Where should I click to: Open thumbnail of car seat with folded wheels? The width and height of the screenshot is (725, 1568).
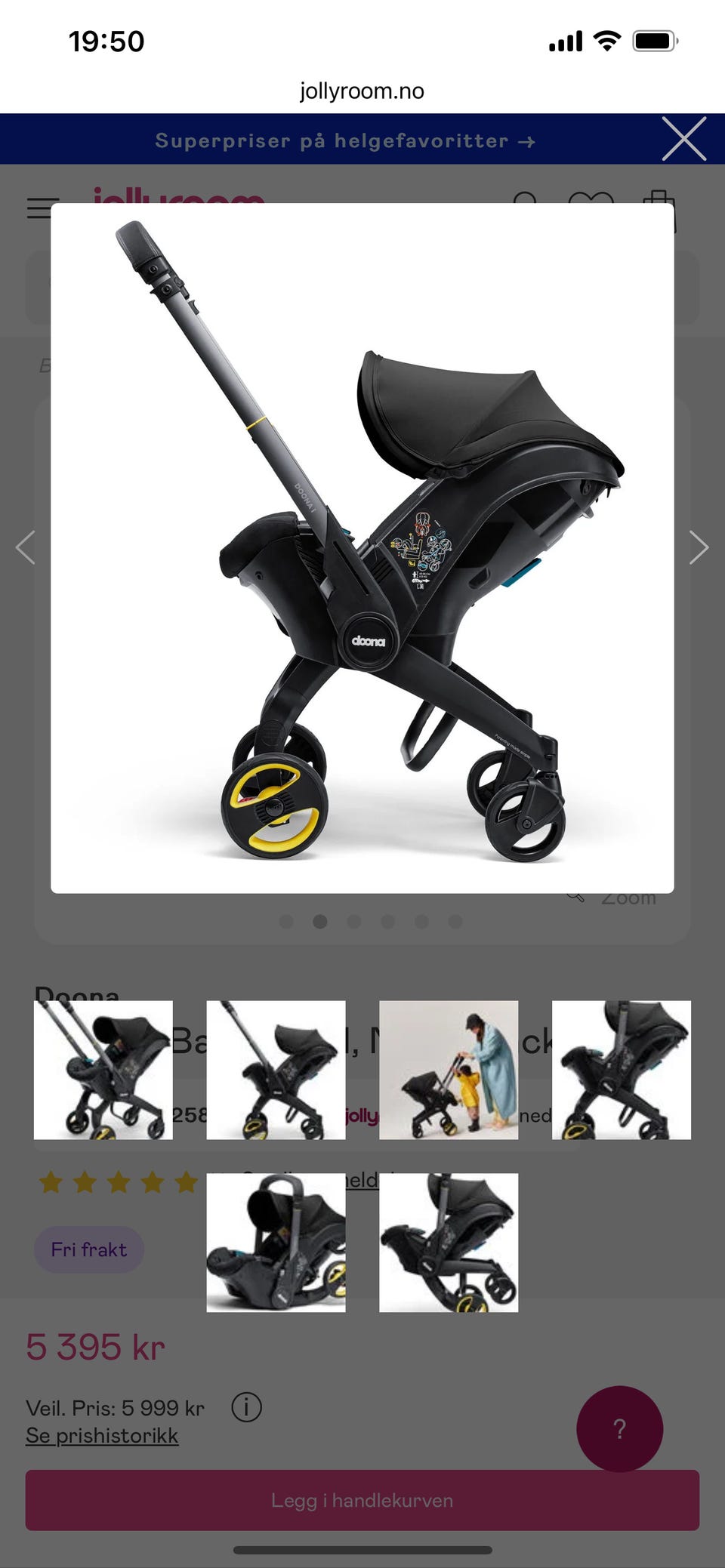click(x=276, y=1243)
